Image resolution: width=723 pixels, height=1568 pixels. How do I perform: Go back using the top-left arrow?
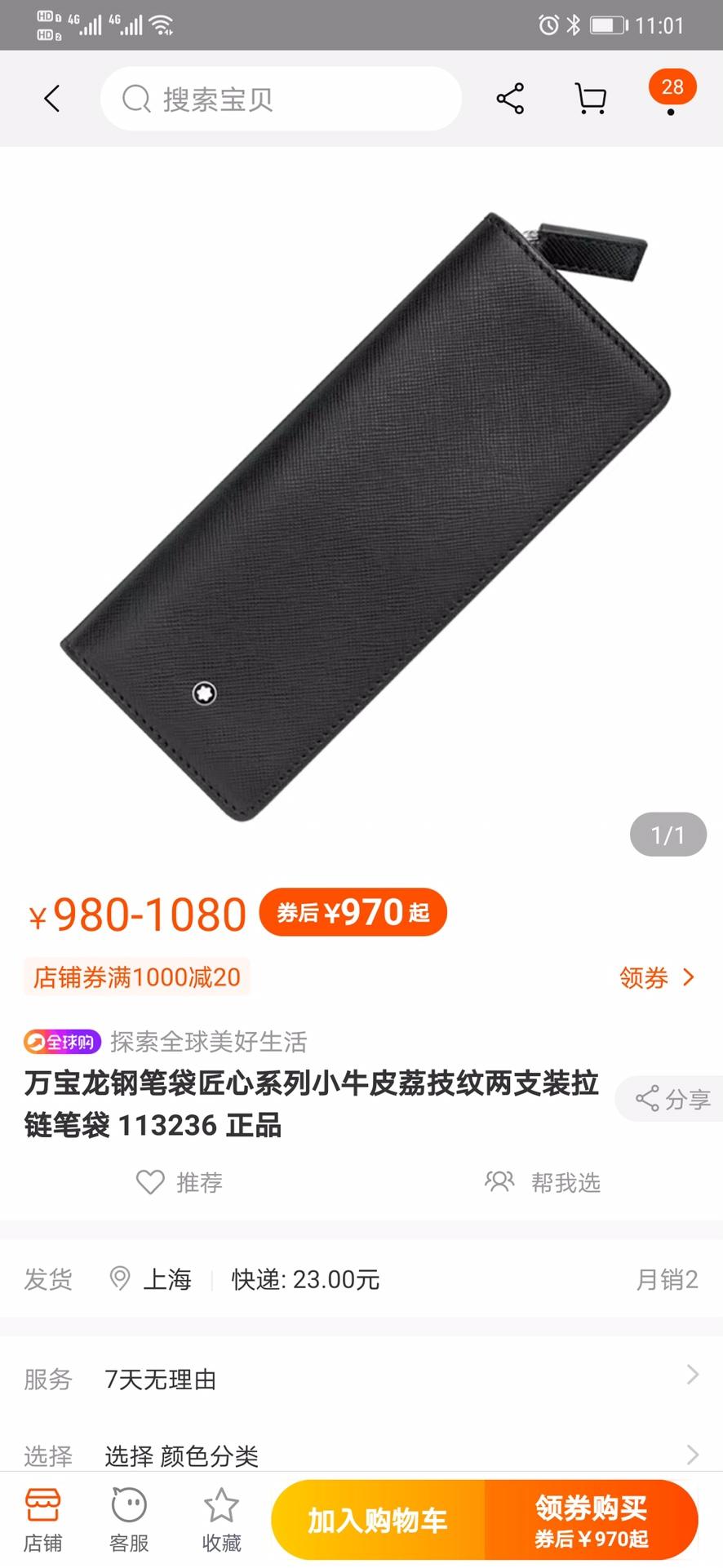[51, 100]
